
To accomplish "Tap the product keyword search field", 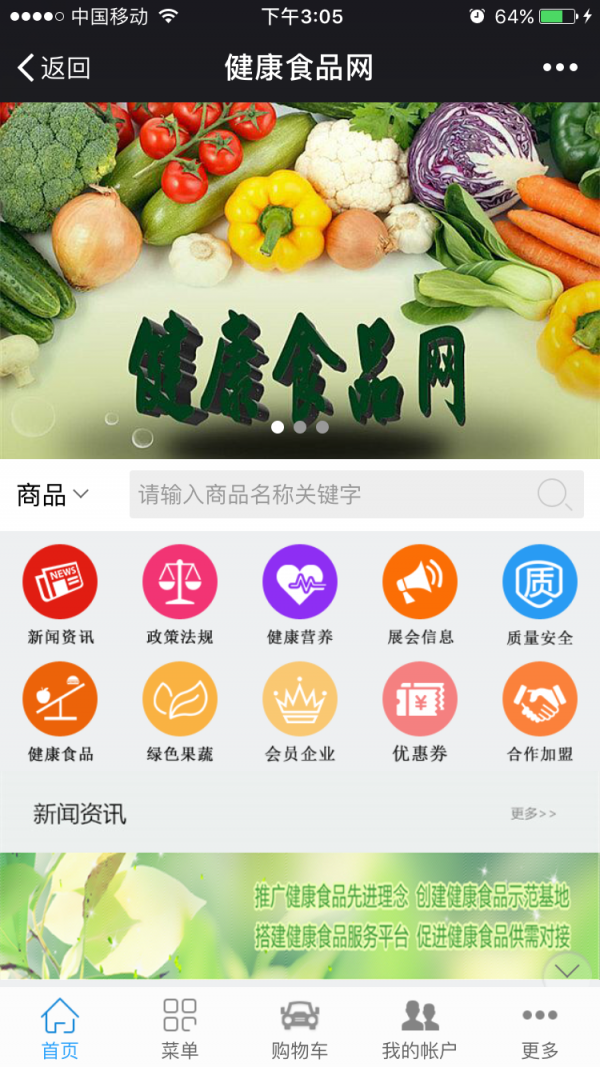I will click(x=330, y=494).
